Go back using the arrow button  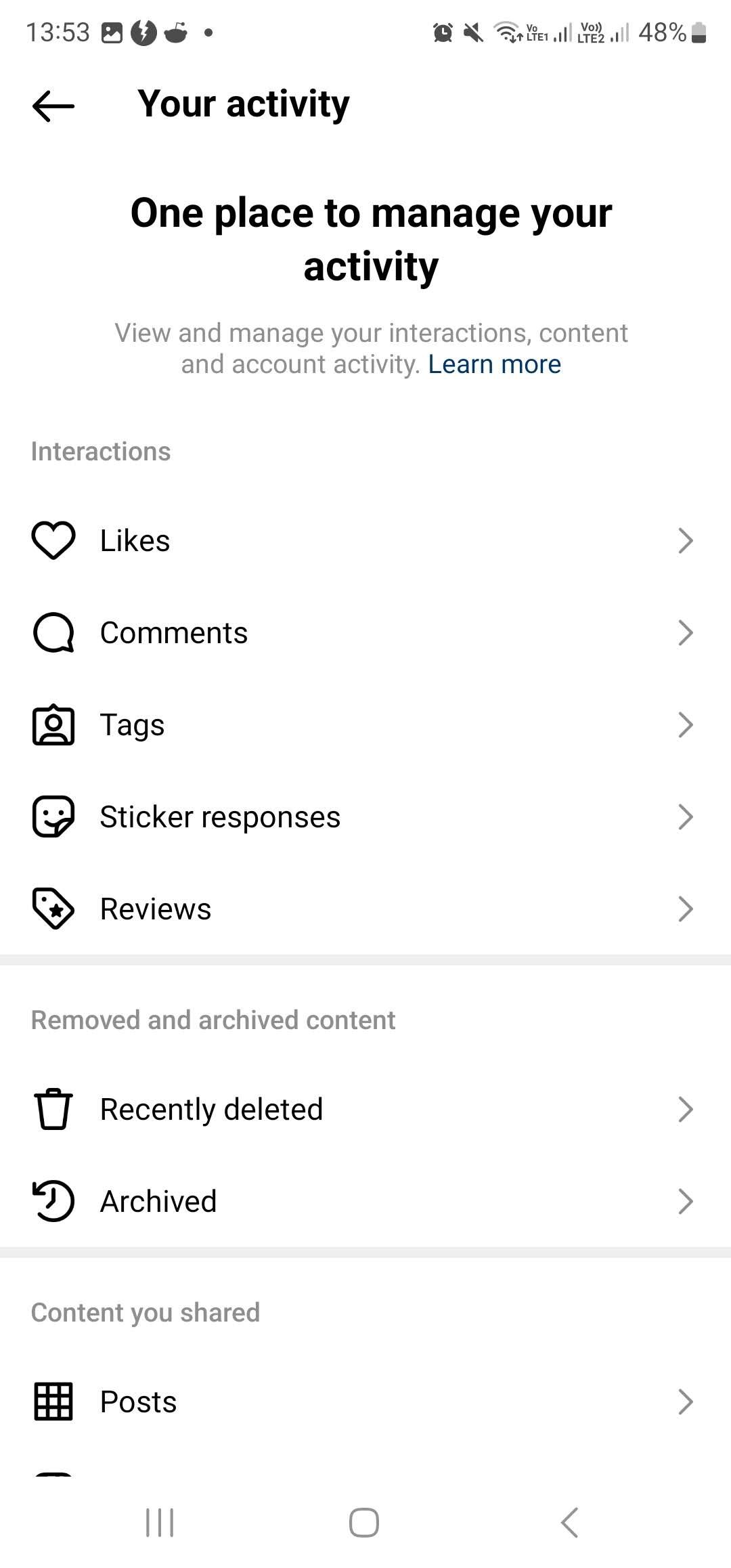(51, 105)
